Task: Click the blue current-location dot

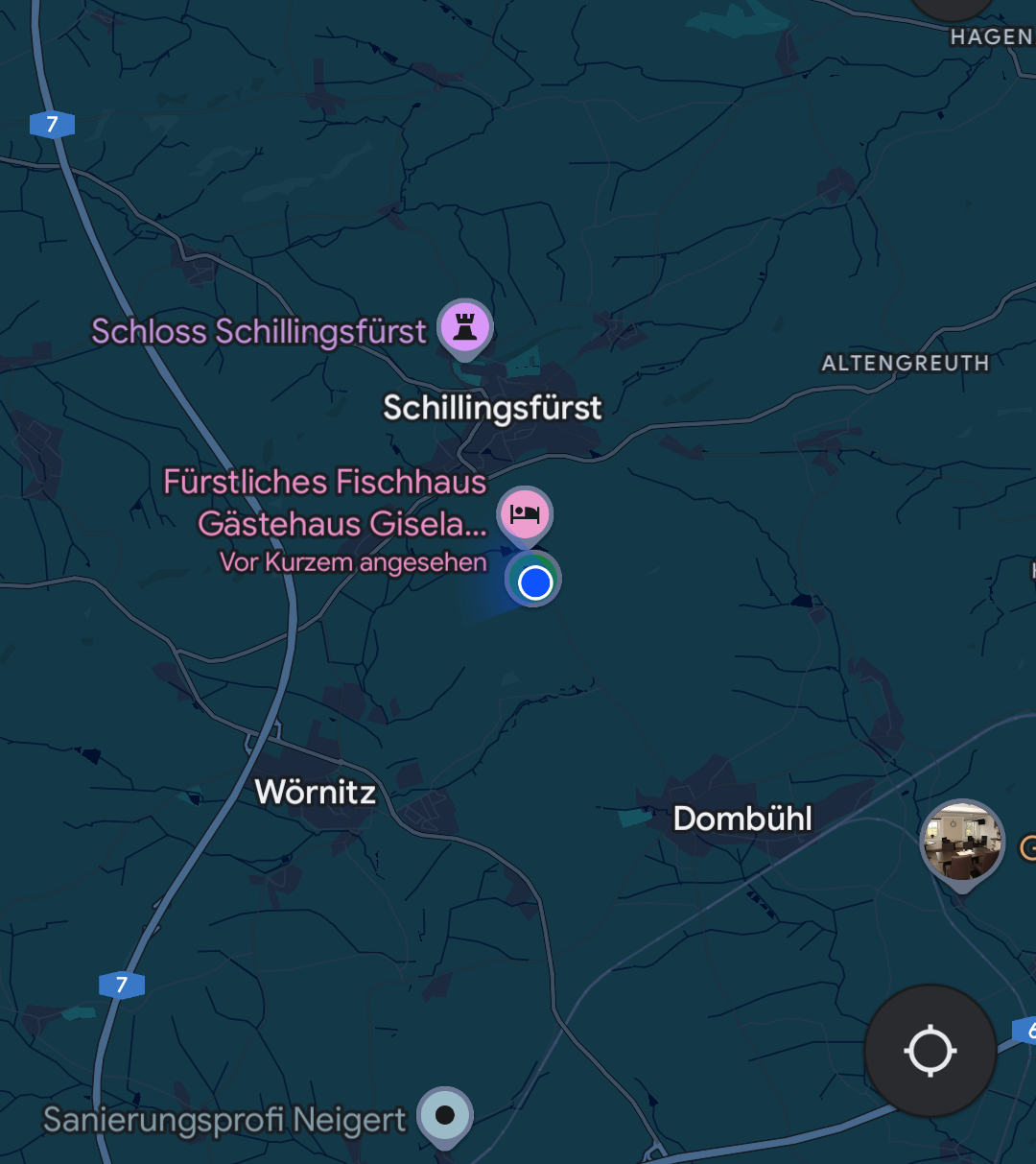Action: 534,581
